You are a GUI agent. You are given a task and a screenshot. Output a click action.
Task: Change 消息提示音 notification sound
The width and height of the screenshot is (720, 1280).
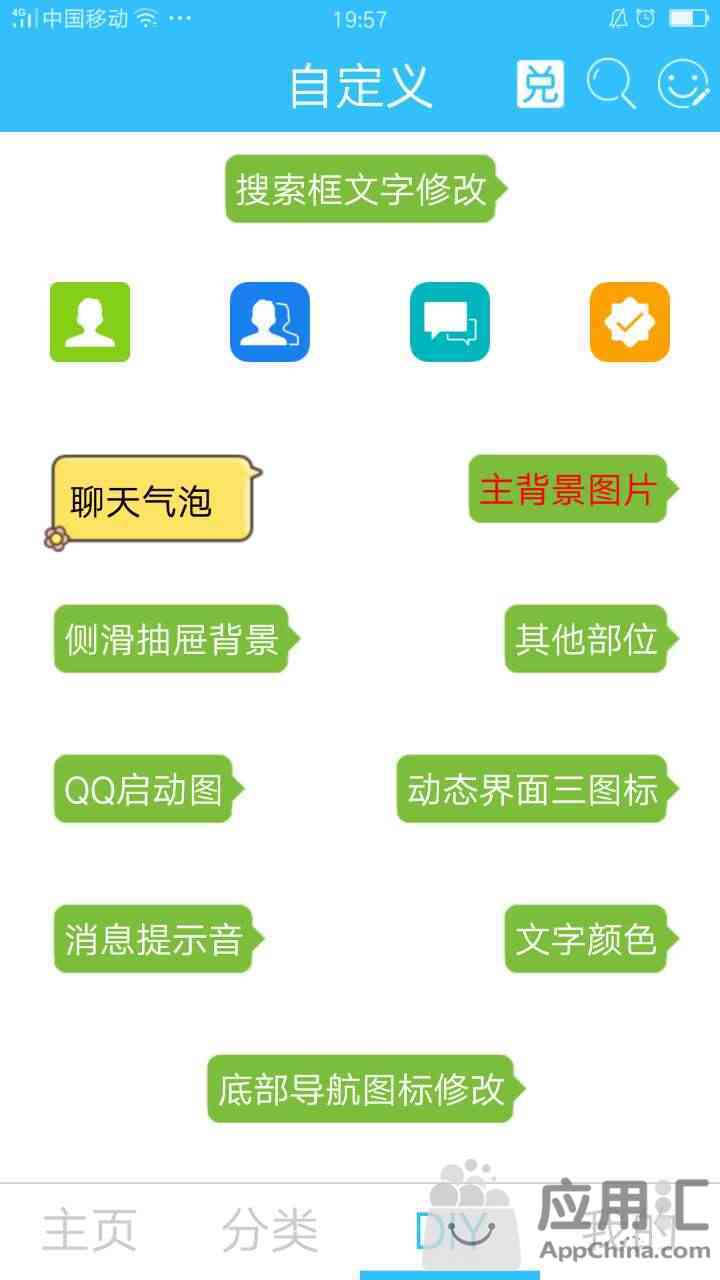[154, 939]
